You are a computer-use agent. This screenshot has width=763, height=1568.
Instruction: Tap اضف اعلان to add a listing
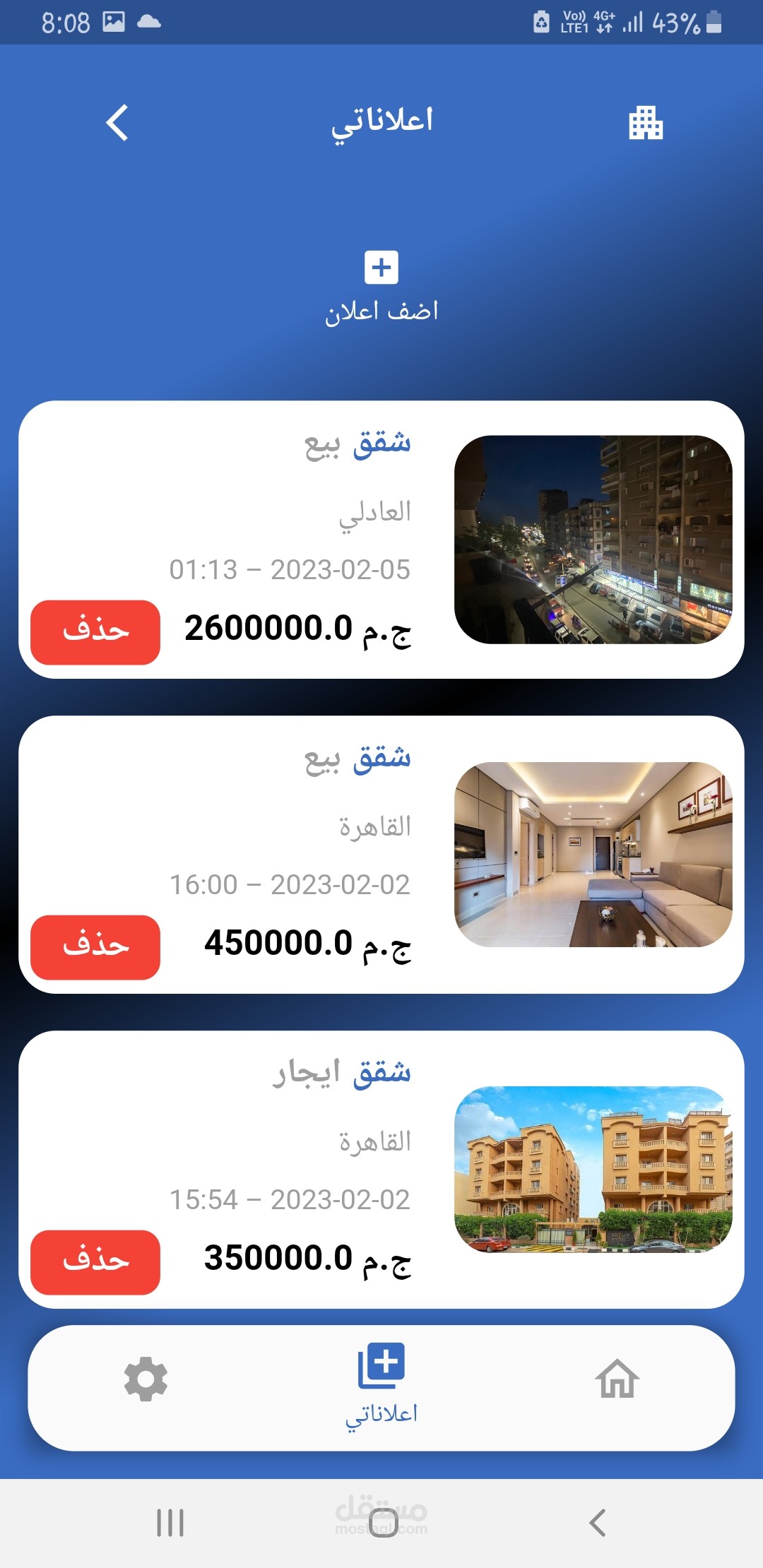coord(381,286)
